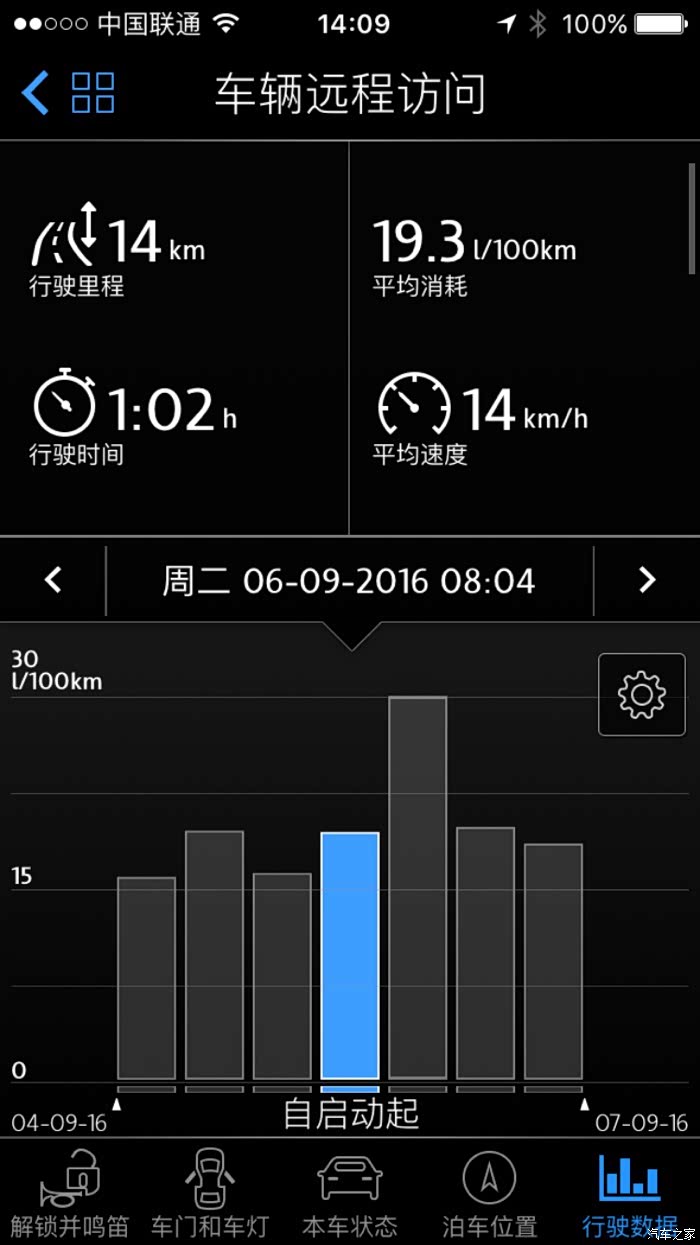Screen dimensions: 700x1245
Task: Select the tallest consumption bar
Action: pos(417,886)
